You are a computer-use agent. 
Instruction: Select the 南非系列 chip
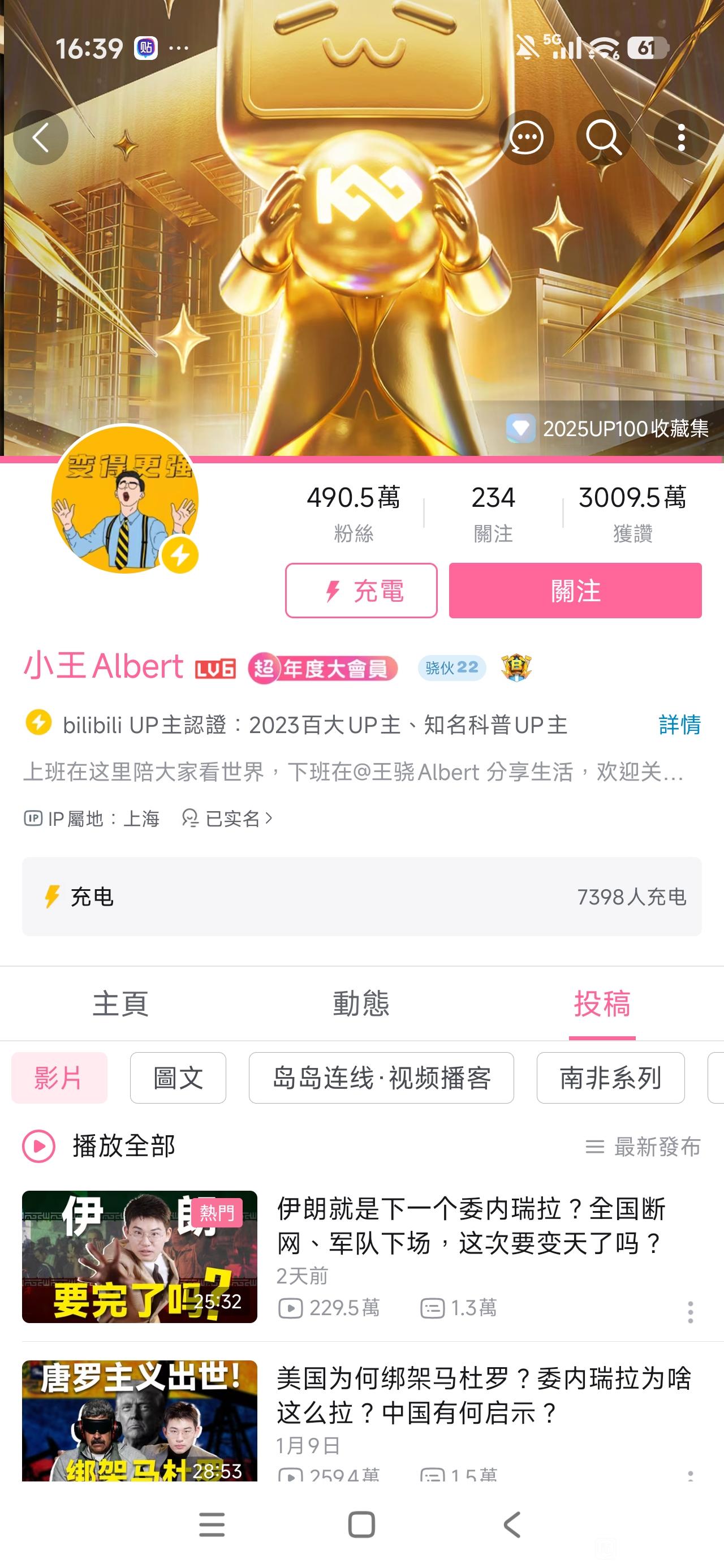610,1078
